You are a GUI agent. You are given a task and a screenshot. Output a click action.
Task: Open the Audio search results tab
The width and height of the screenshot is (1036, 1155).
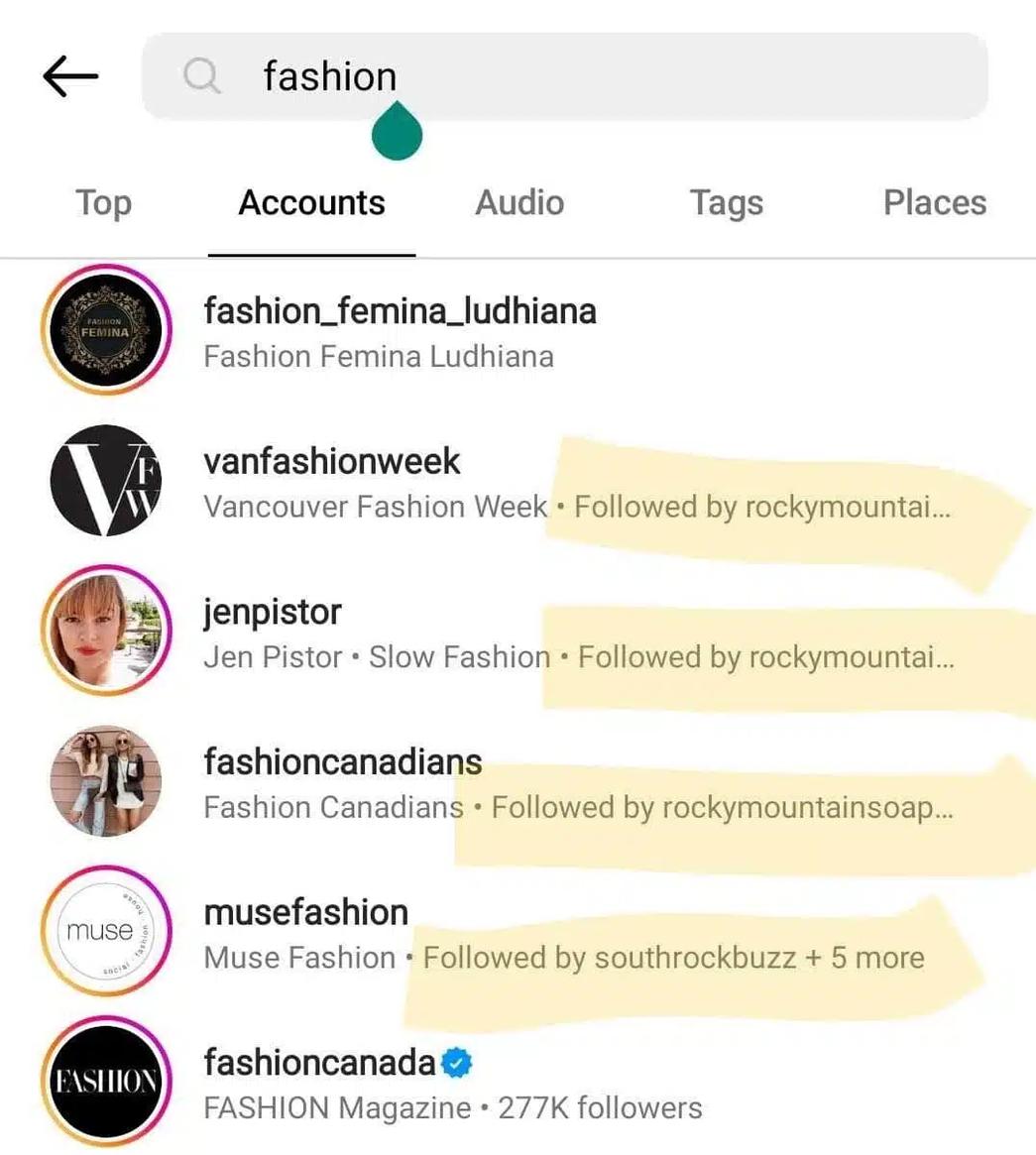click(519, 202)
